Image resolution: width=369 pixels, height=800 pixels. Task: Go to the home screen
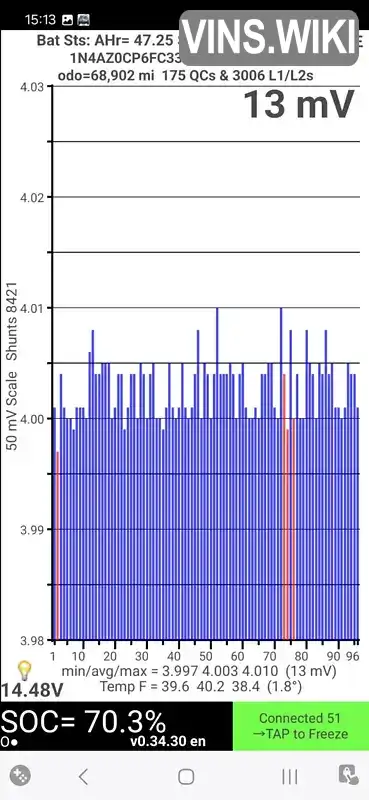click(186, 777)
